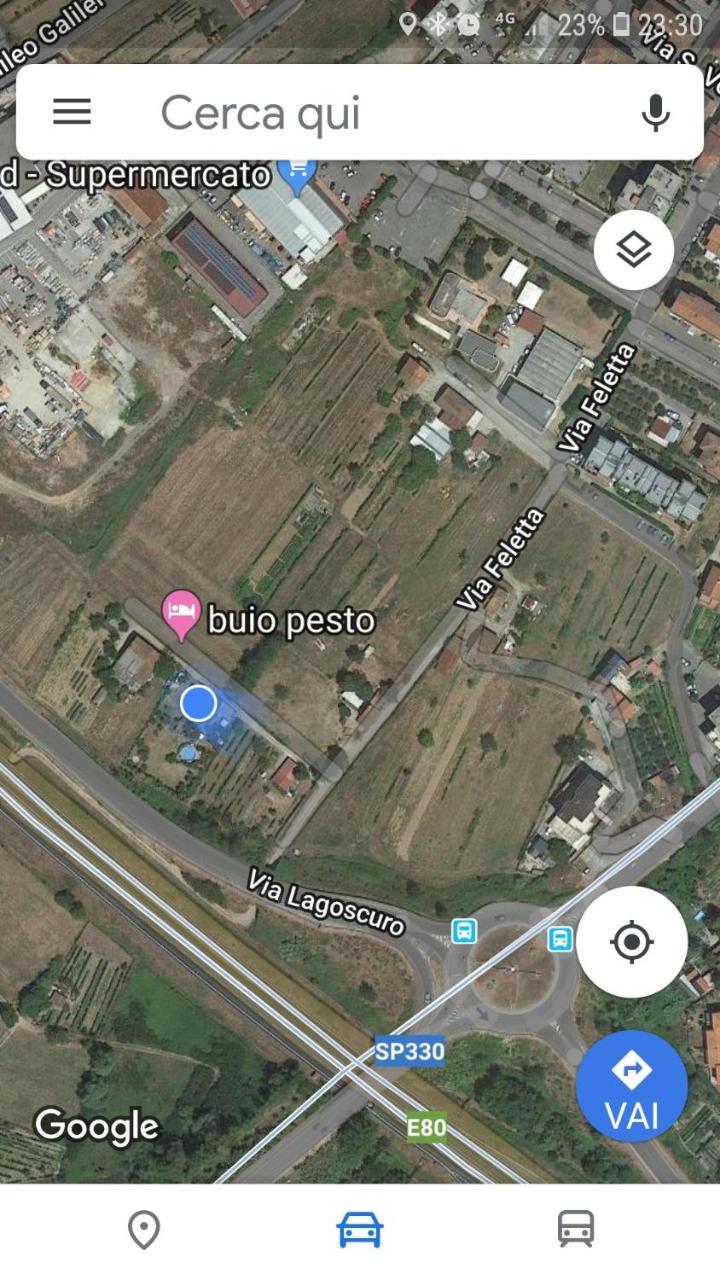
Task: Select the bus stop next to Via Lagoscuro
Action: click(463, 931)
